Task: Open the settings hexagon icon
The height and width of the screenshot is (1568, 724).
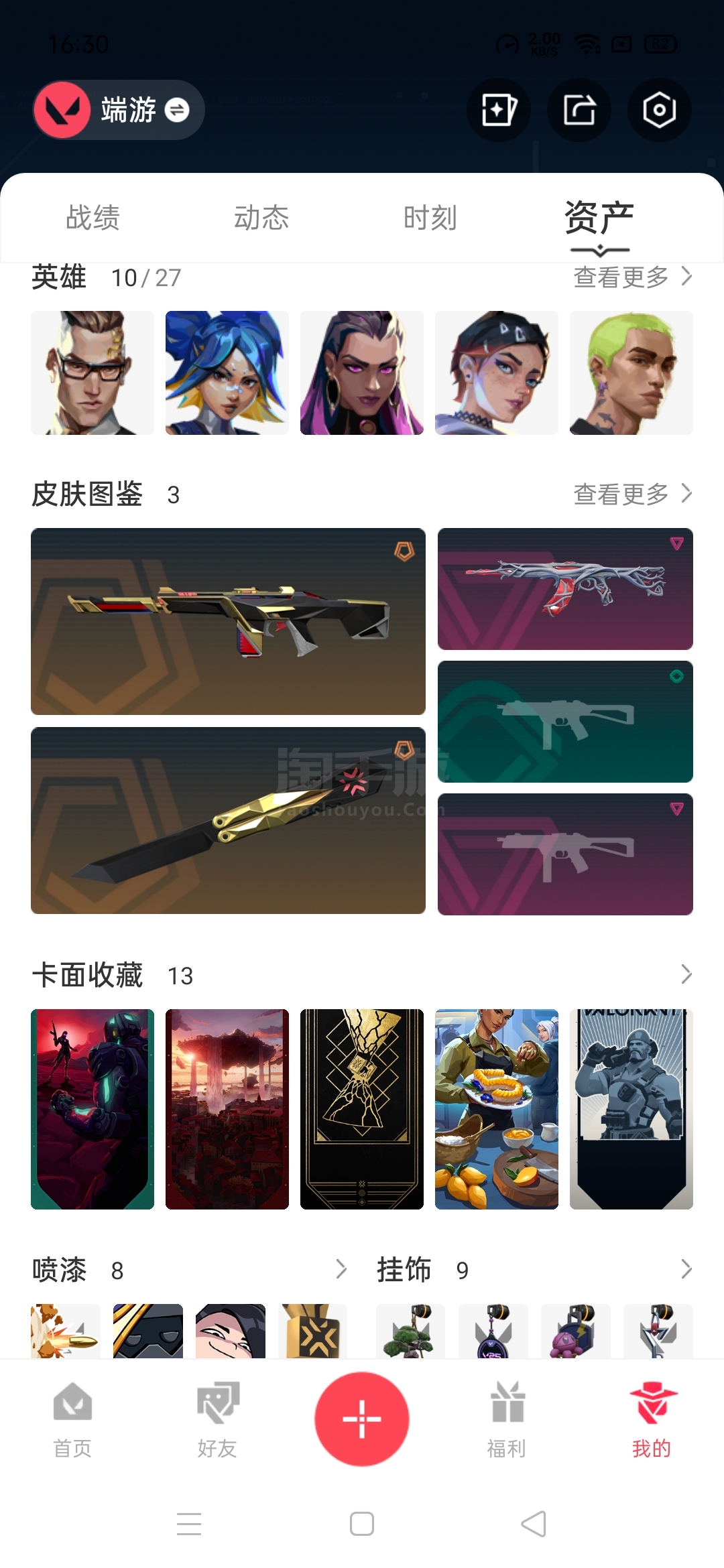Action: pos(659,110)
